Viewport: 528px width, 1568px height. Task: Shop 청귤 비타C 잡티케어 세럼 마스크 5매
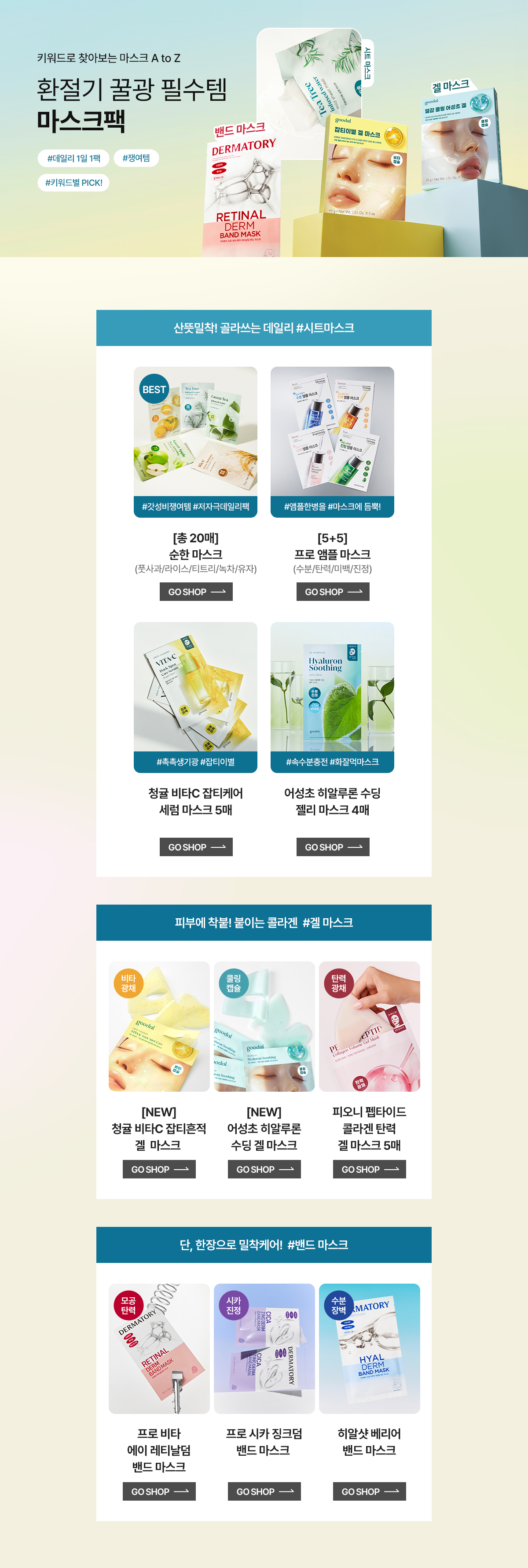[196, 847]
